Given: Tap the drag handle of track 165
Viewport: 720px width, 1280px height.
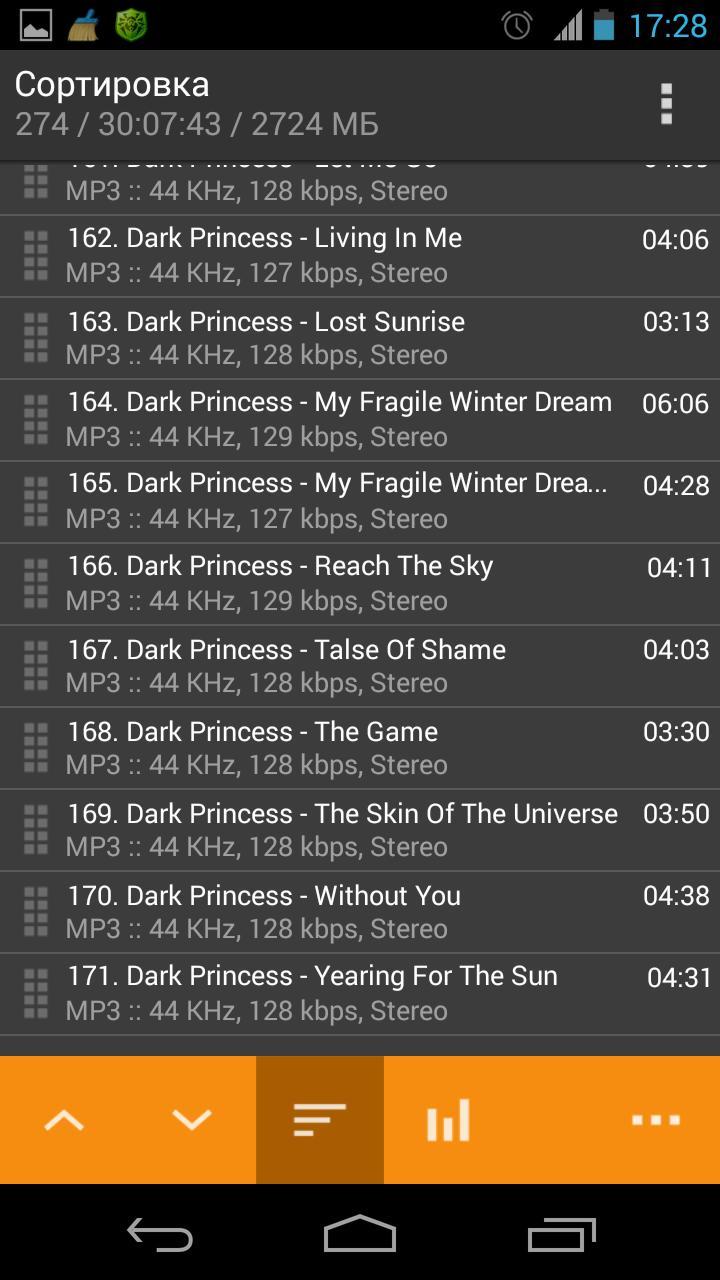Looking at the screenshot, I should [36, 502].
